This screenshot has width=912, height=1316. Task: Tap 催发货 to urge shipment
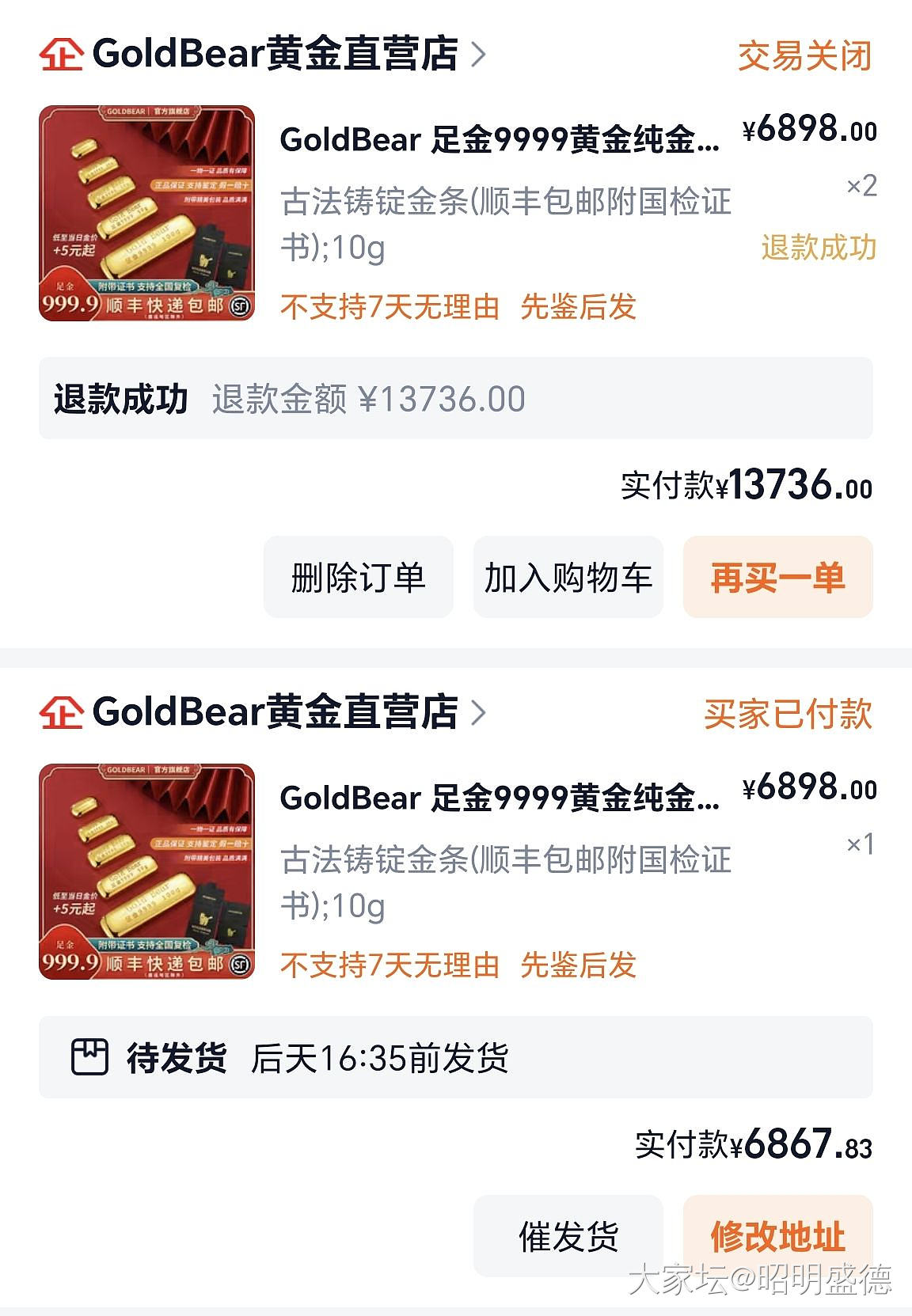[568, 1235]
